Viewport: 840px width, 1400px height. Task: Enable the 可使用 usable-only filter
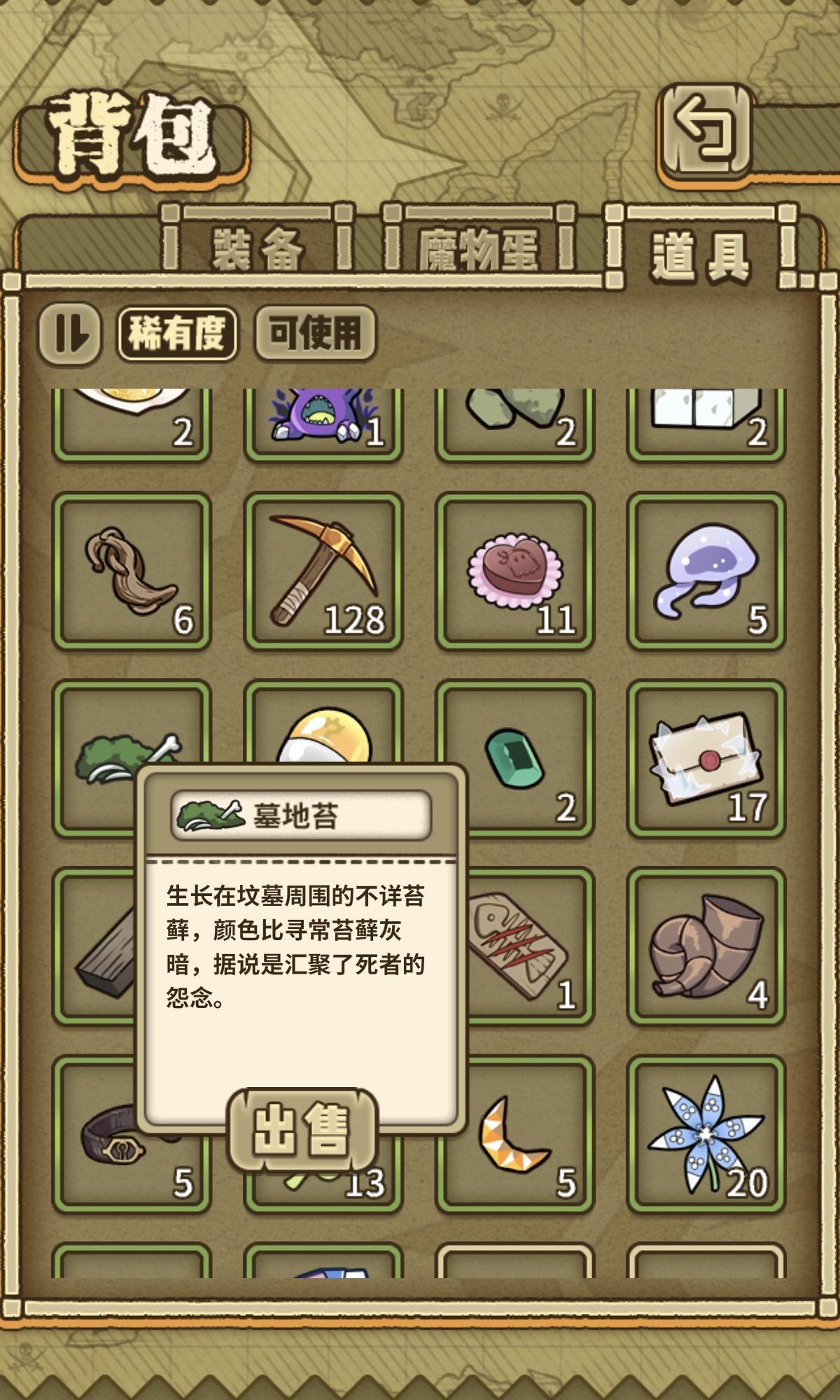313,336
